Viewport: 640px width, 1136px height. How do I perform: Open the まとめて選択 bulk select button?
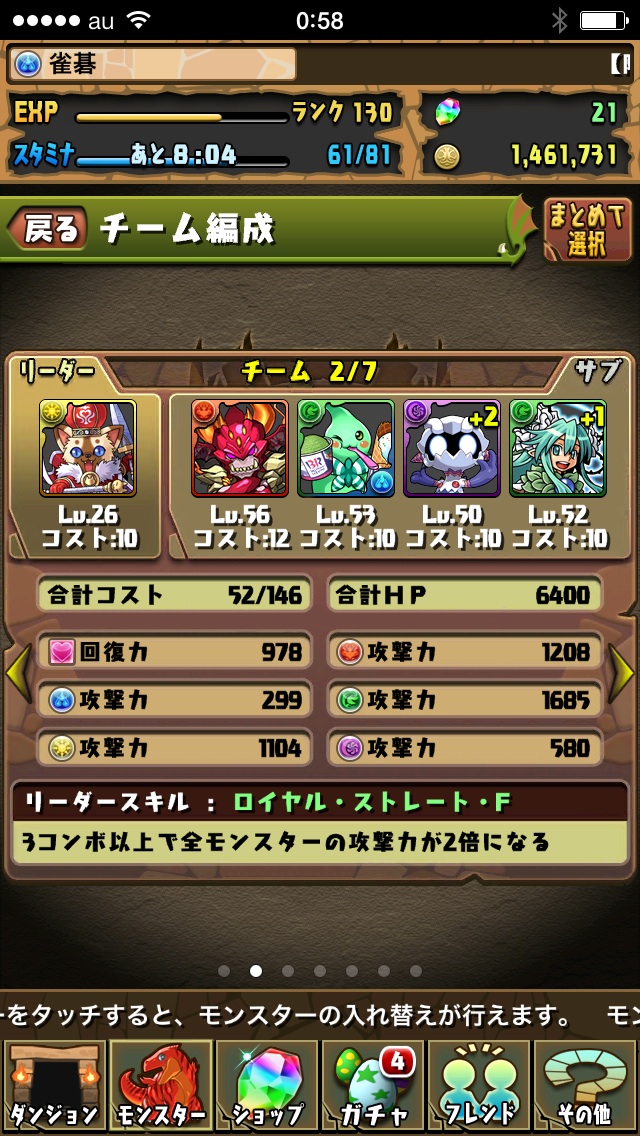tap(587, 230)
